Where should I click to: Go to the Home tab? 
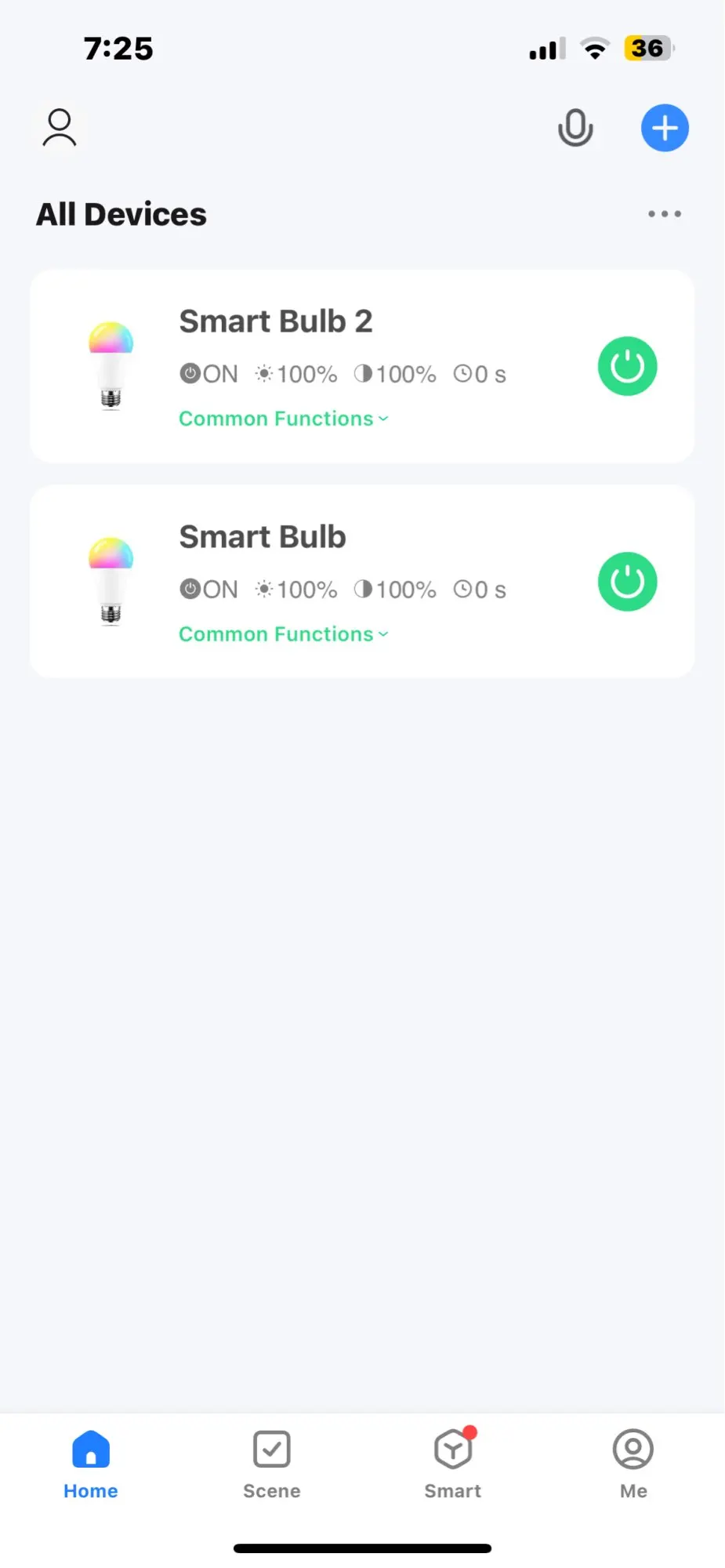pos(91,1463)
